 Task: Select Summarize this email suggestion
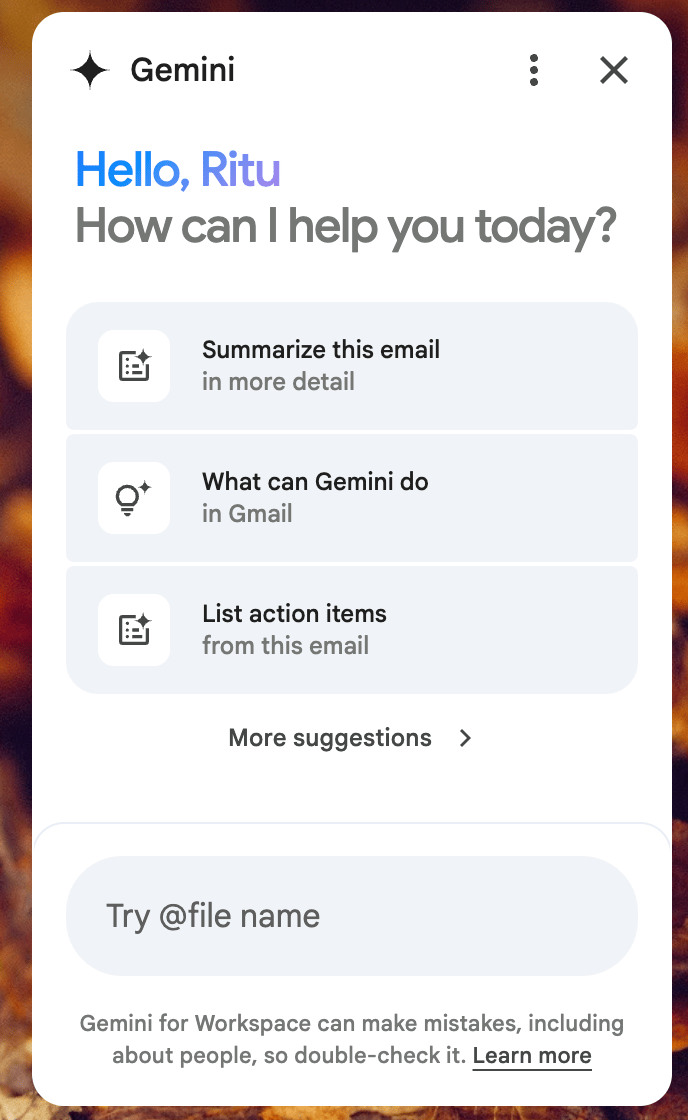[x=352, y=366]
